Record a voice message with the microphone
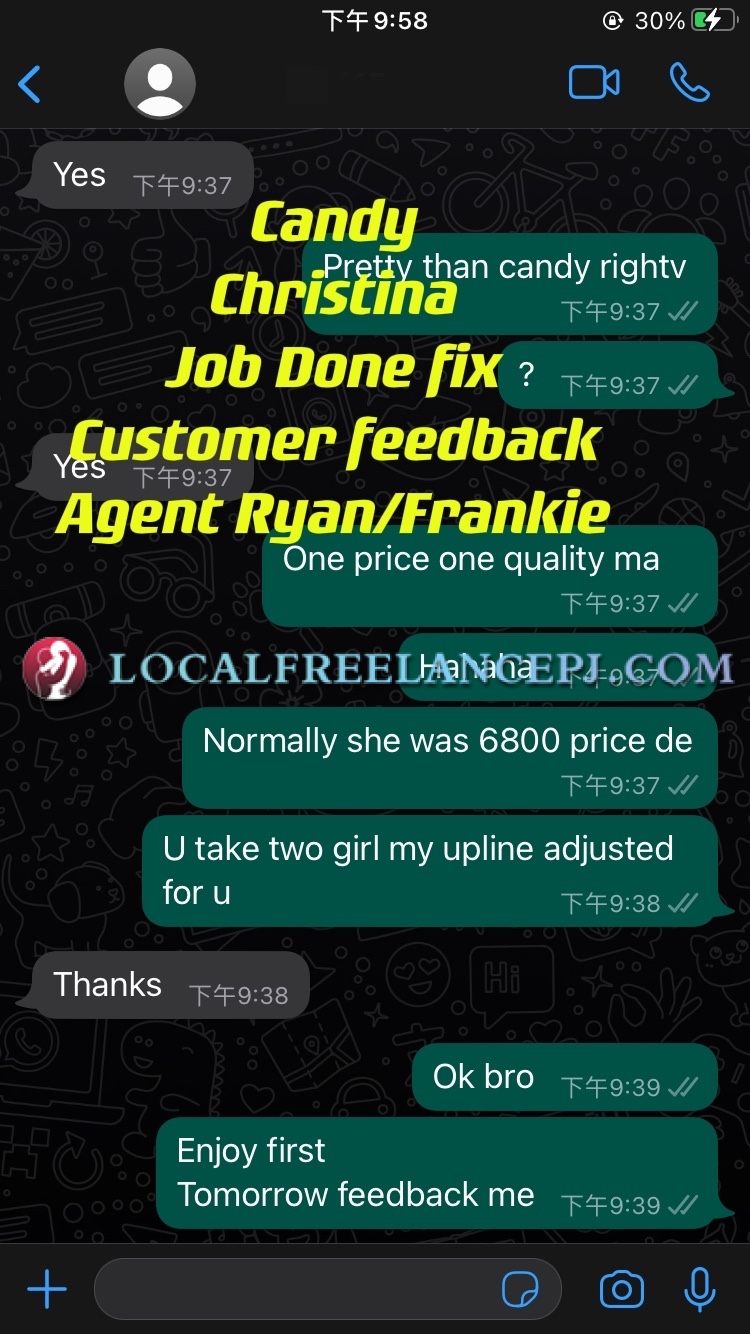This screenshot has width=750, height=1334. 700,1290
